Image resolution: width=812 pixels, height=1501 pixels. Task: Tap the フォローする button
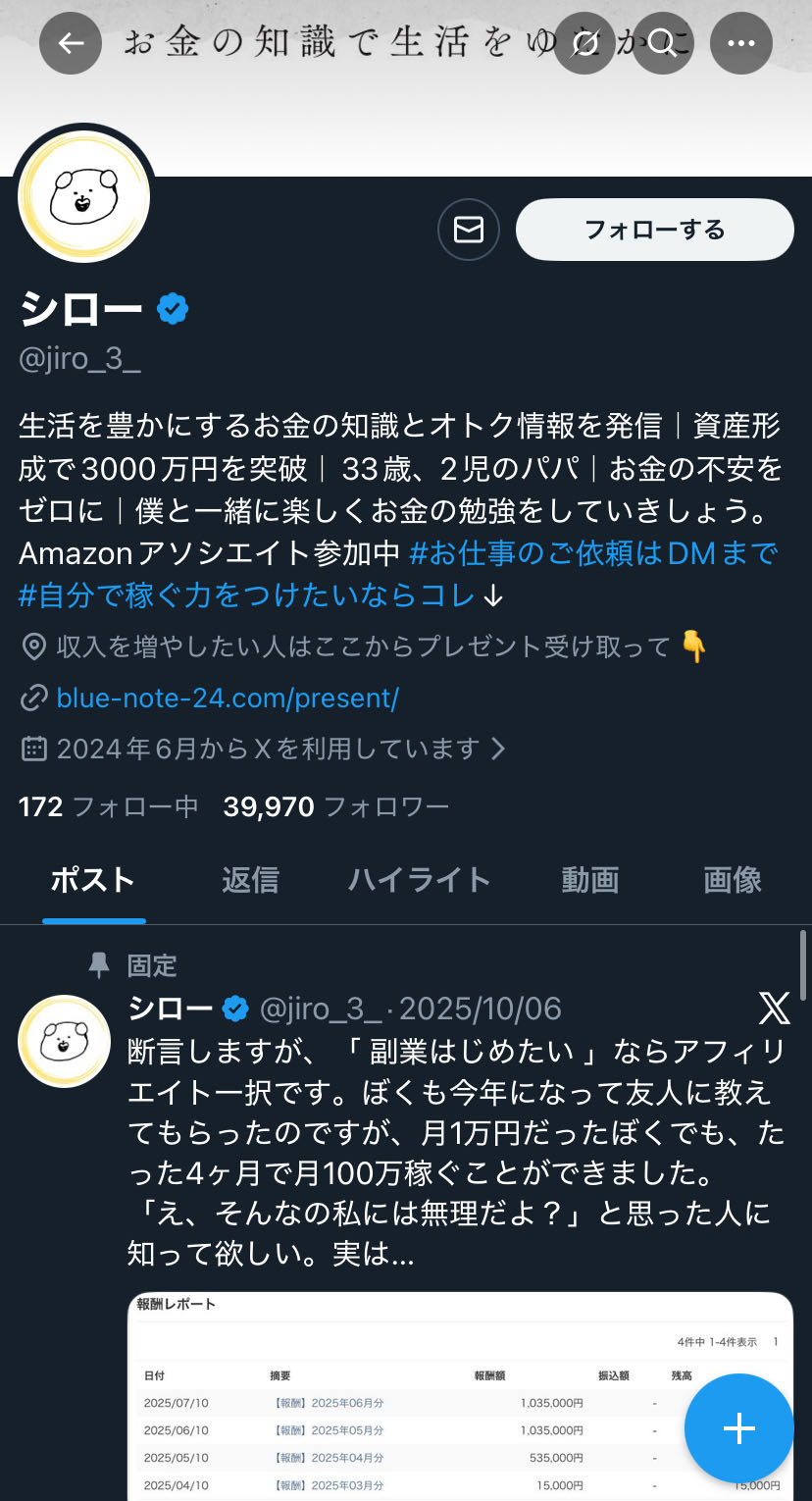point(654,230)
